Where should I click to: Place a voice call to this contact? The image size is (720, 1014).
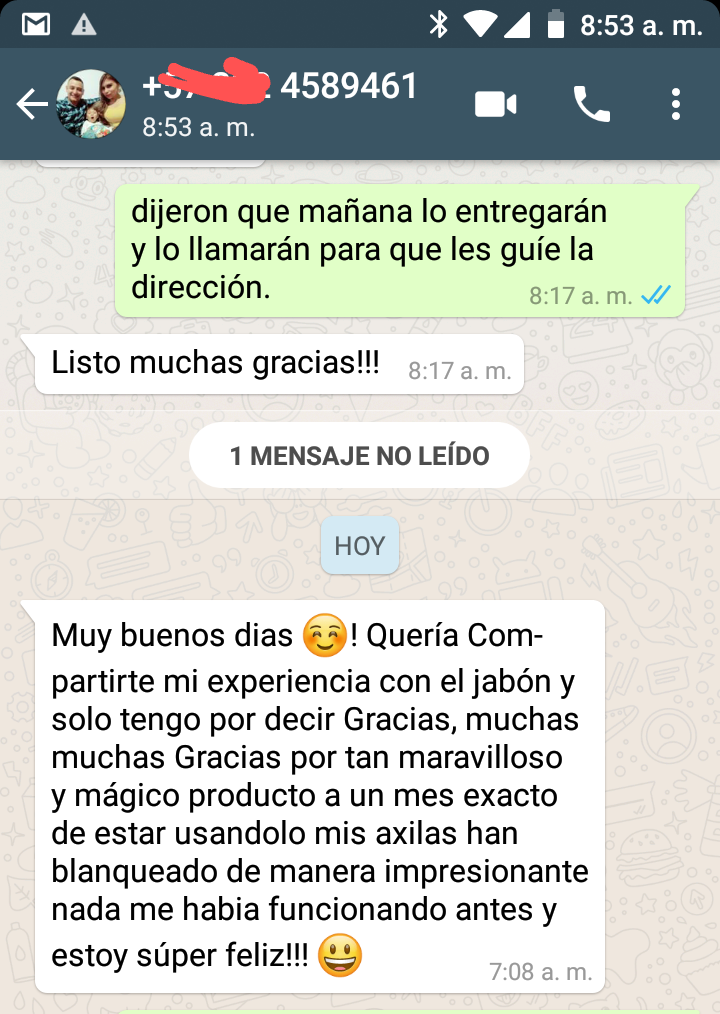tap(591, 104)
